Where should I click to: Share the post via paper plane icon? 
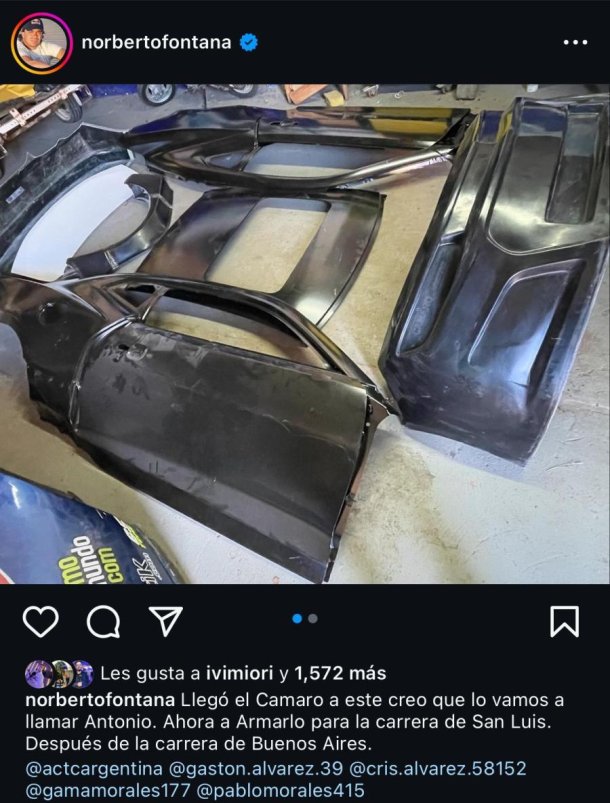[165, 621]
